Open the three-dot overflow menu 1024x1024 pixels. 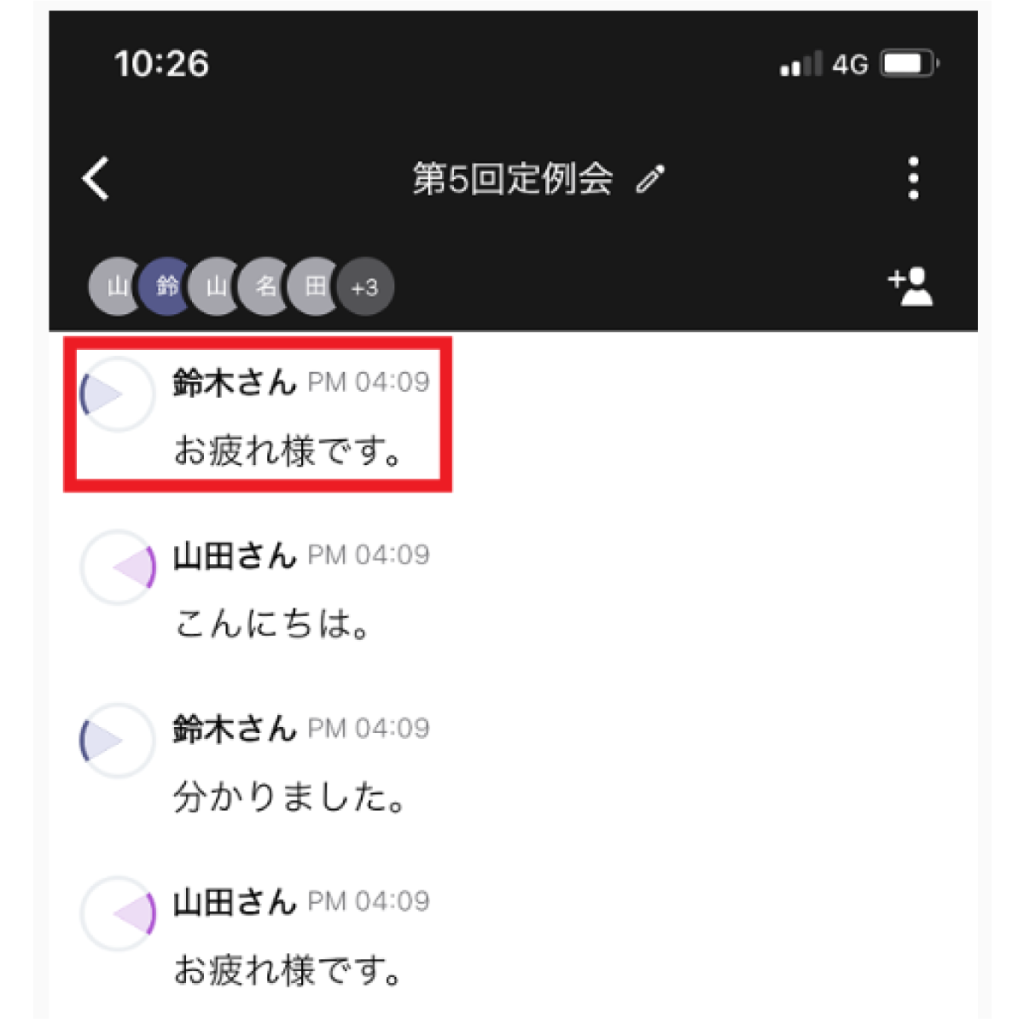(x=912, y=179)
